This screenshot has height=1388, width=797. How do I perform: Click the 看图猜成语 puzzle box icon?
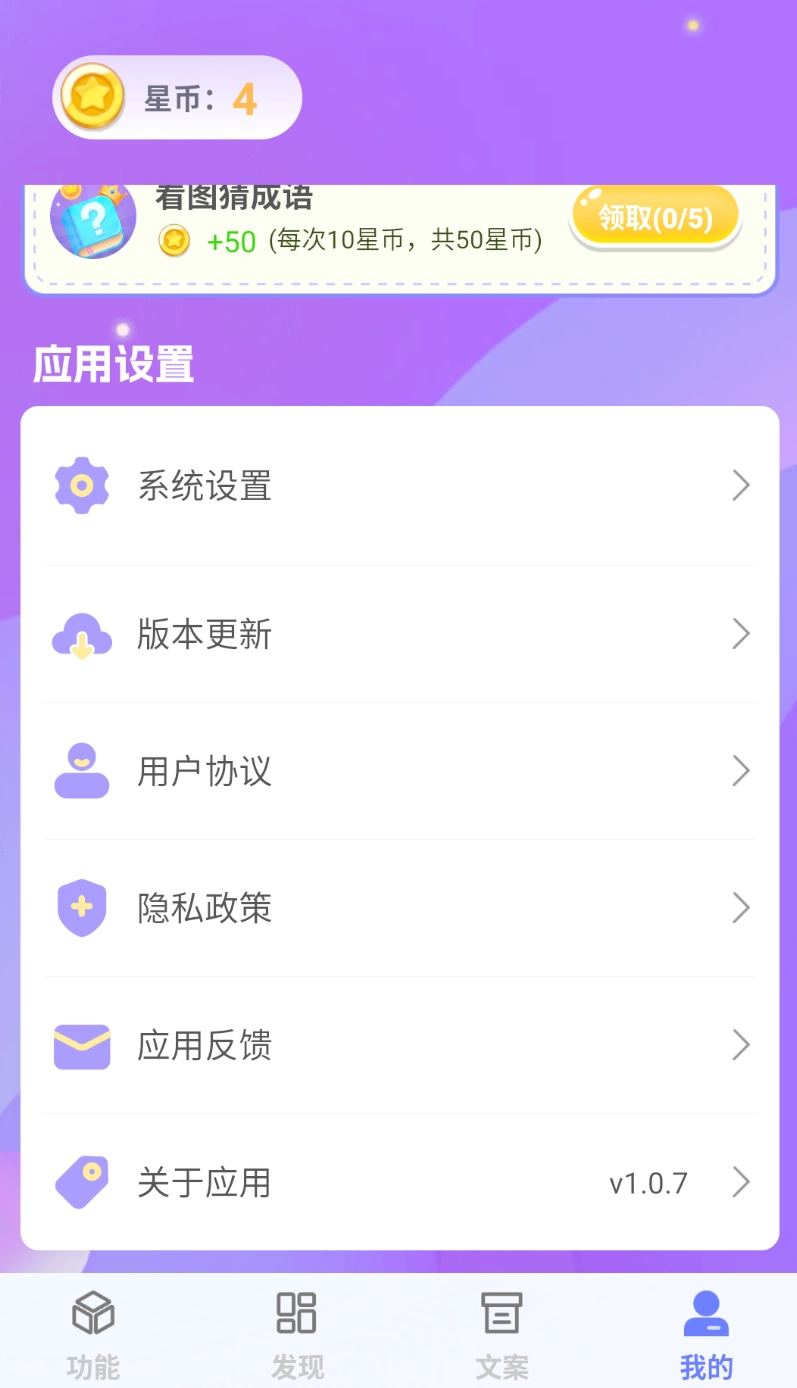93,218
